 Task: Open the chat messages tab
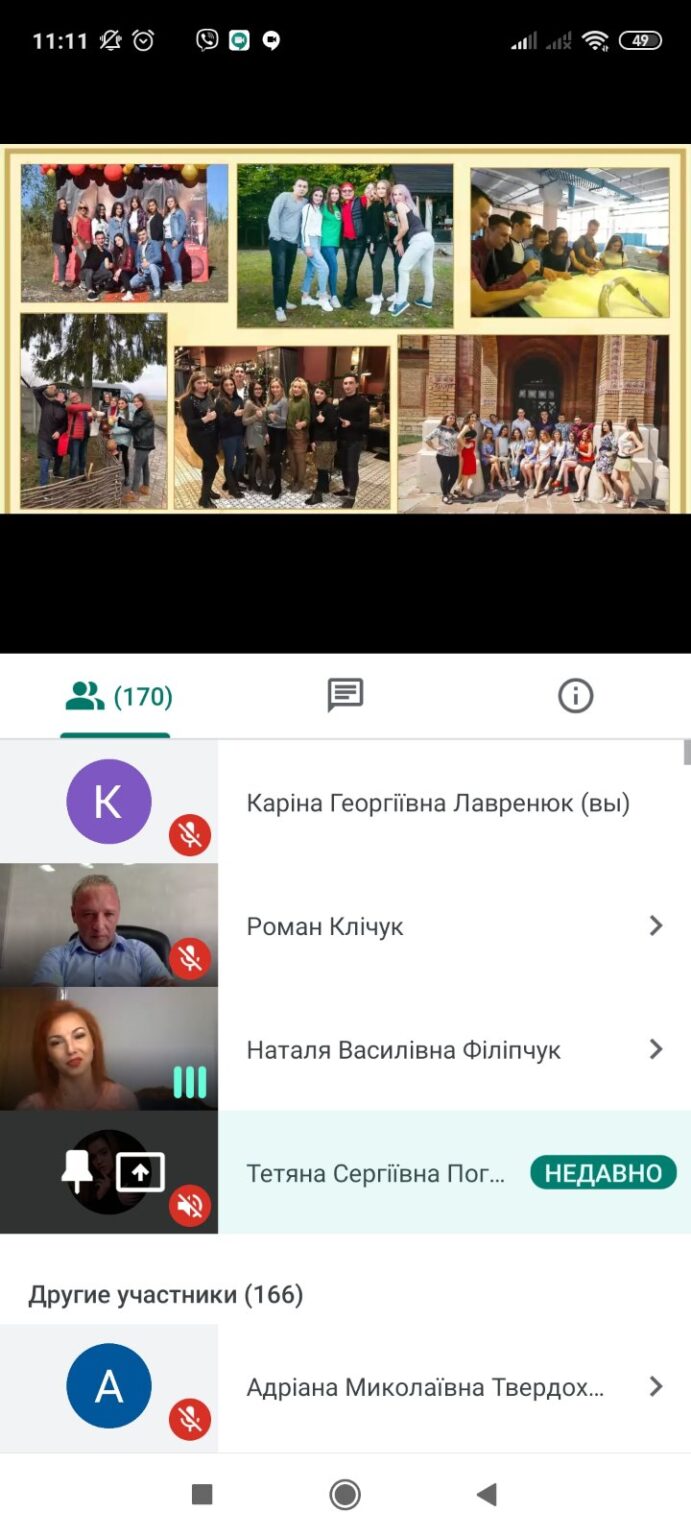click(x=345, y=696)
